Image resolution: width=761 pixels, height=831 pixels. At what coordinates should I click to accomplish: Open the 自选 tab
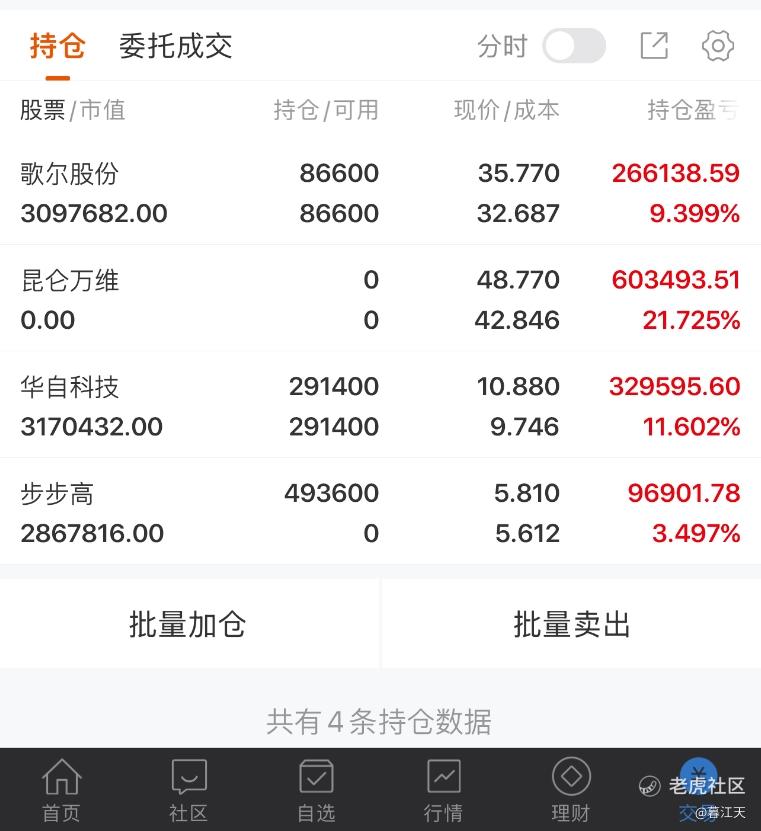(316, 790)
